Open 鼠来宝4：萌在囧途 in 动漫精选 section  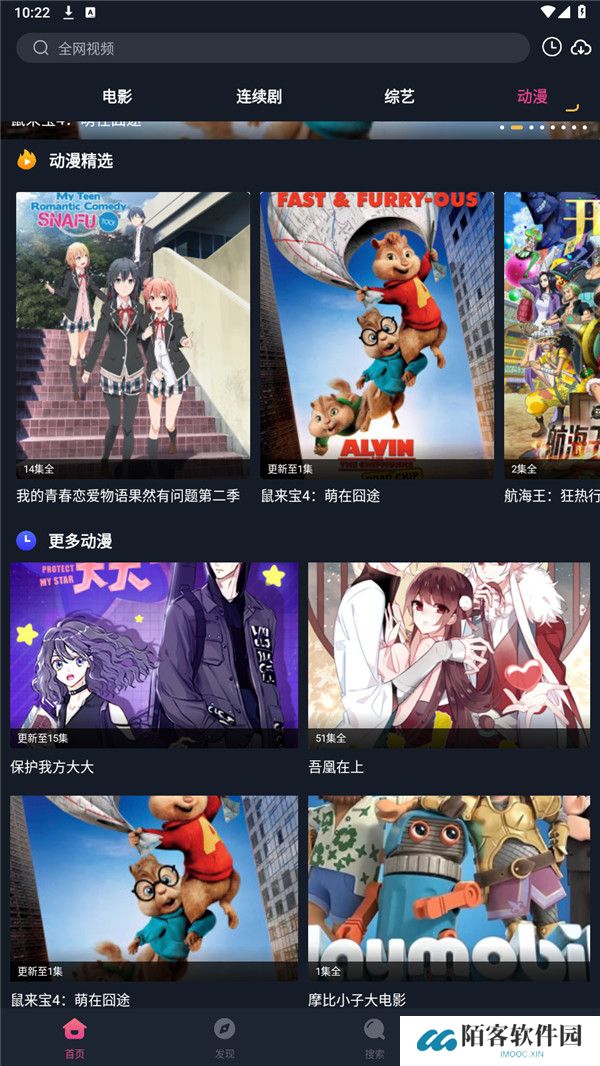(377, 335)
